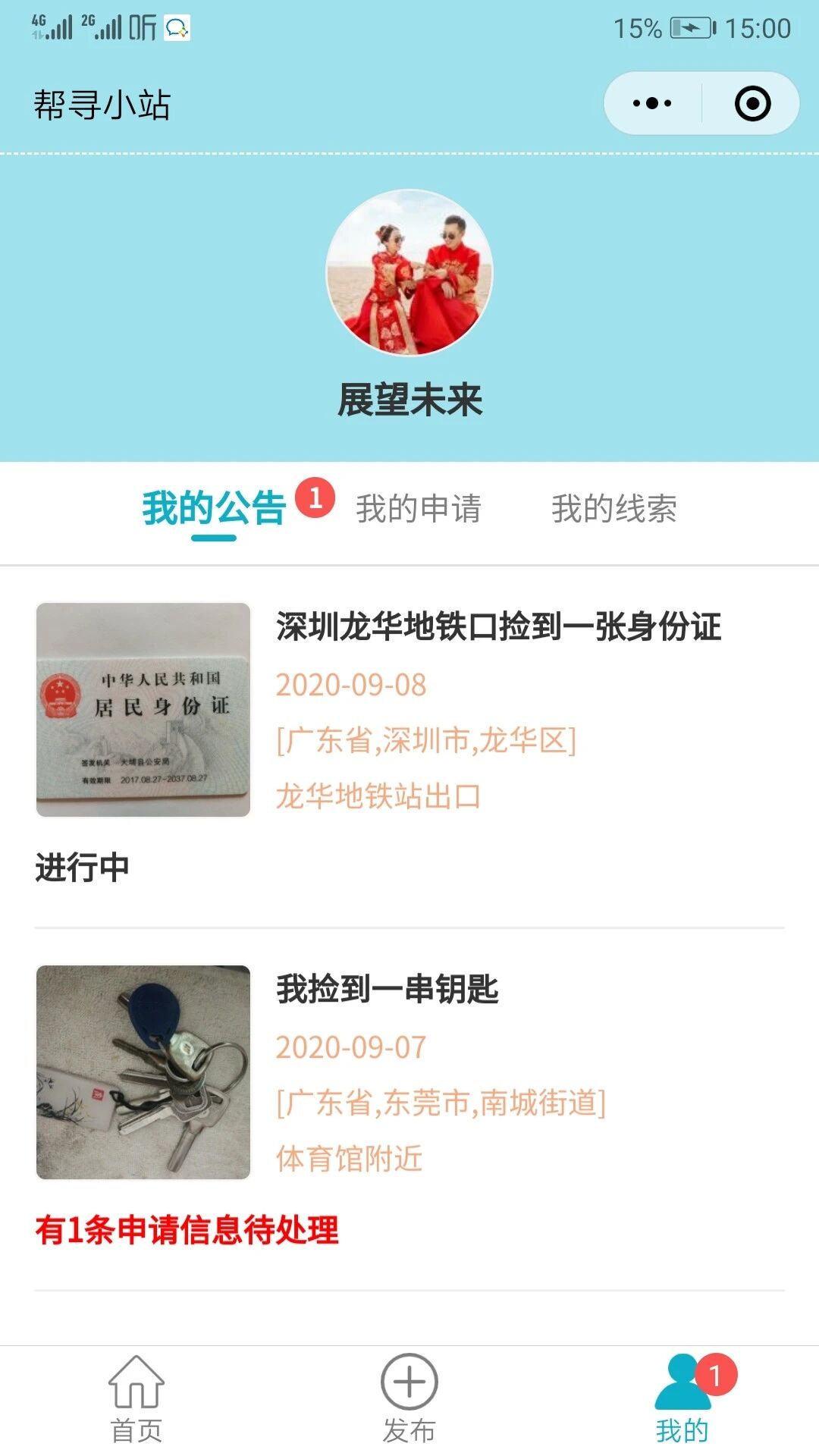Close the mini program with the circle button
Screen dimensions: 819x1456
752,103
